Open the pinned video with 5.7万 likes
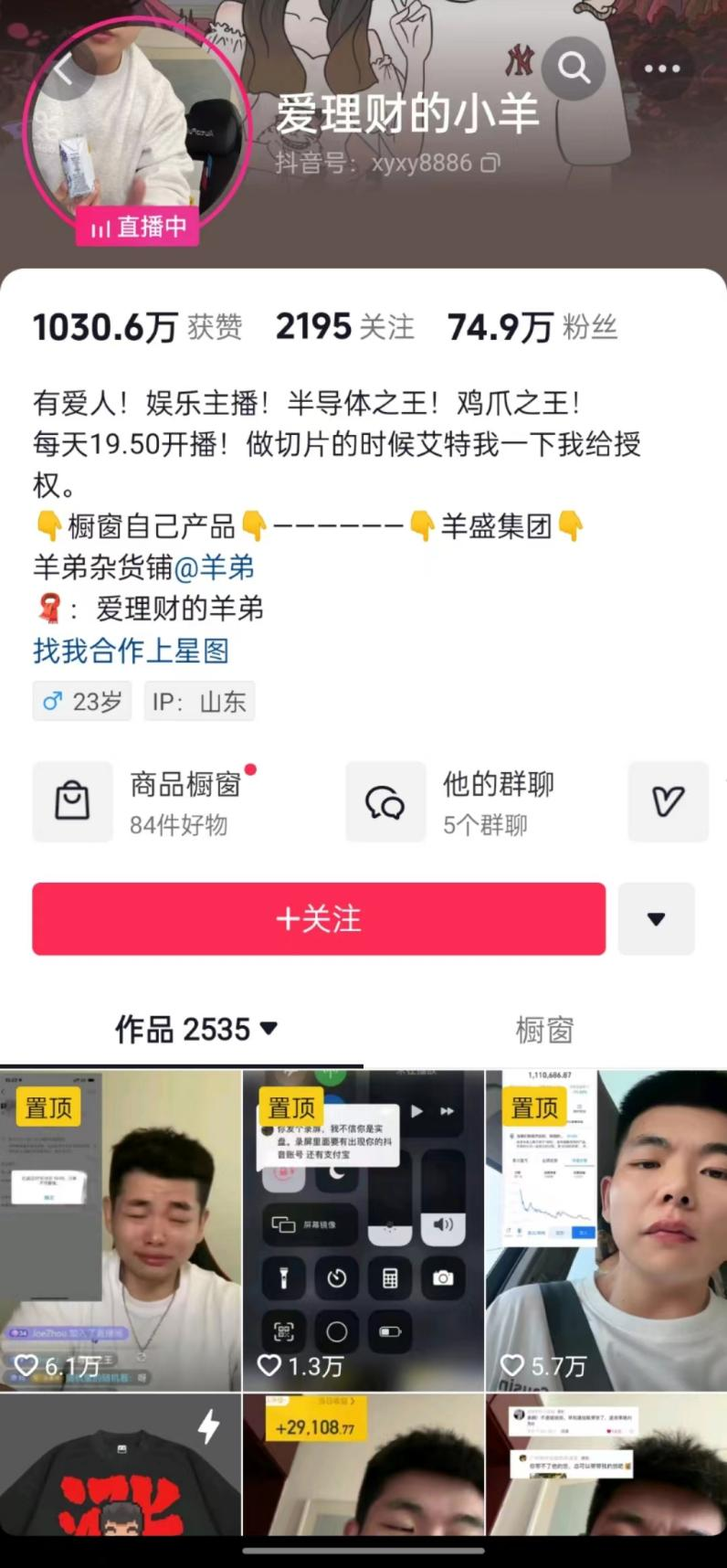 pyautogui.click(x=606, y=1230)
